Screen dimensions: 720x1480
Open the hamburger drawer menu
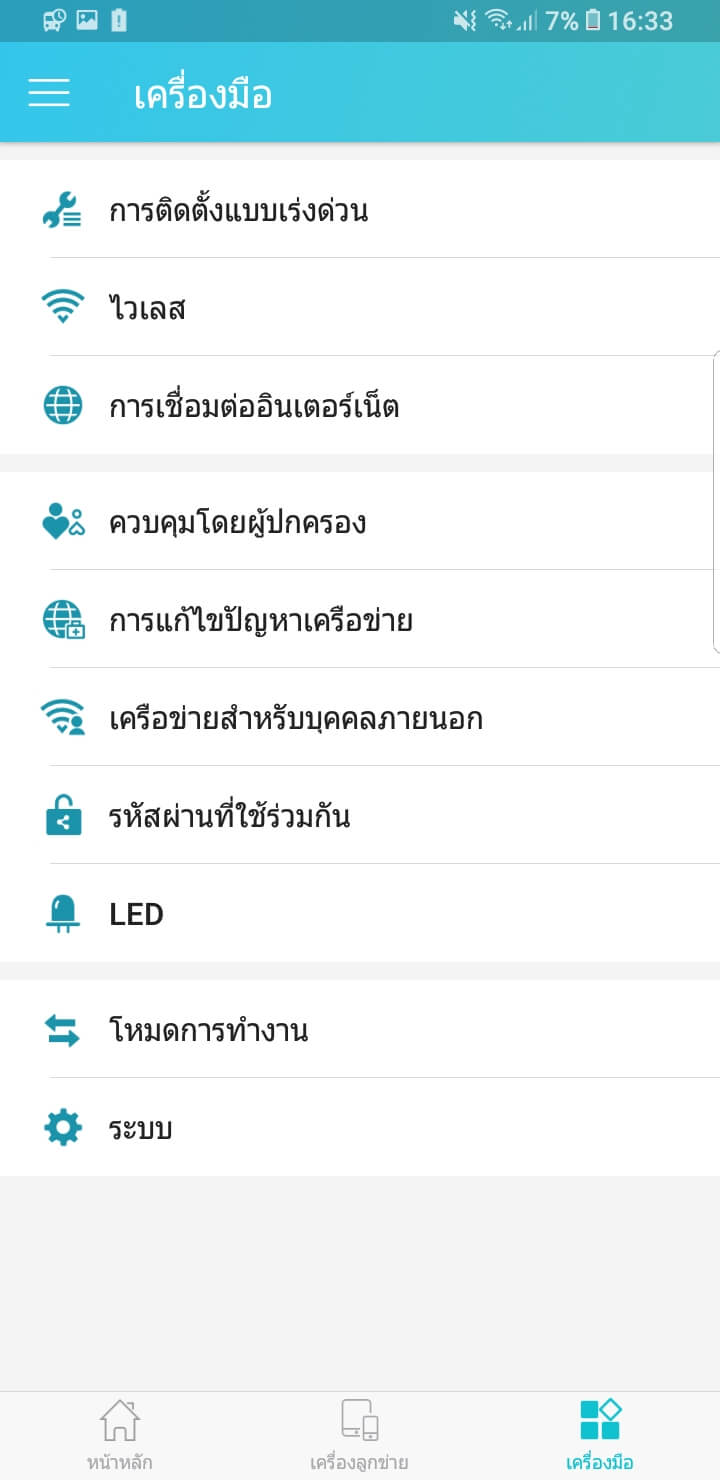49,93
